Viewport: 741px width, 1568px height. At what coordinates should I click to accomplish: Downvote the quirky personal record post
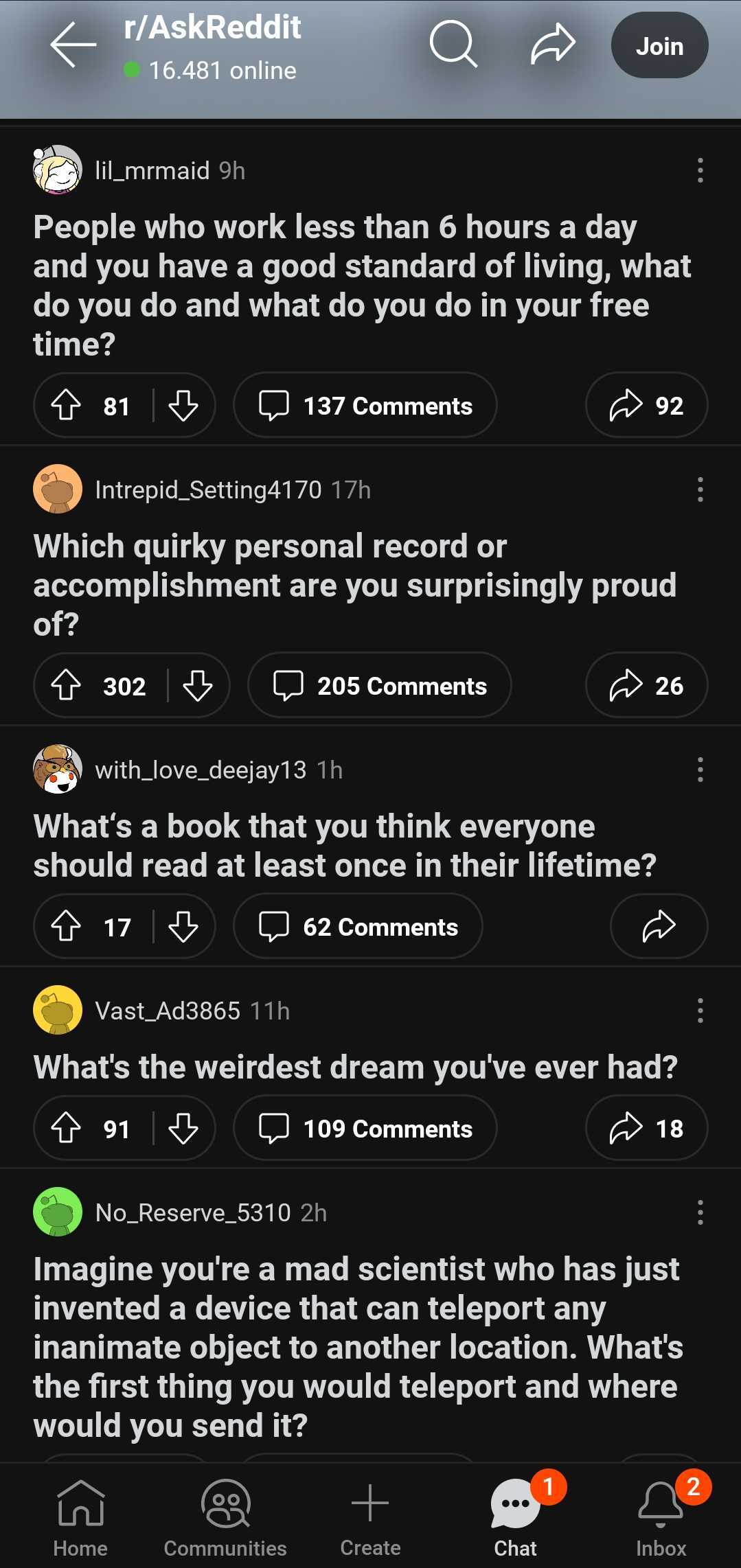tap(198, 686)
